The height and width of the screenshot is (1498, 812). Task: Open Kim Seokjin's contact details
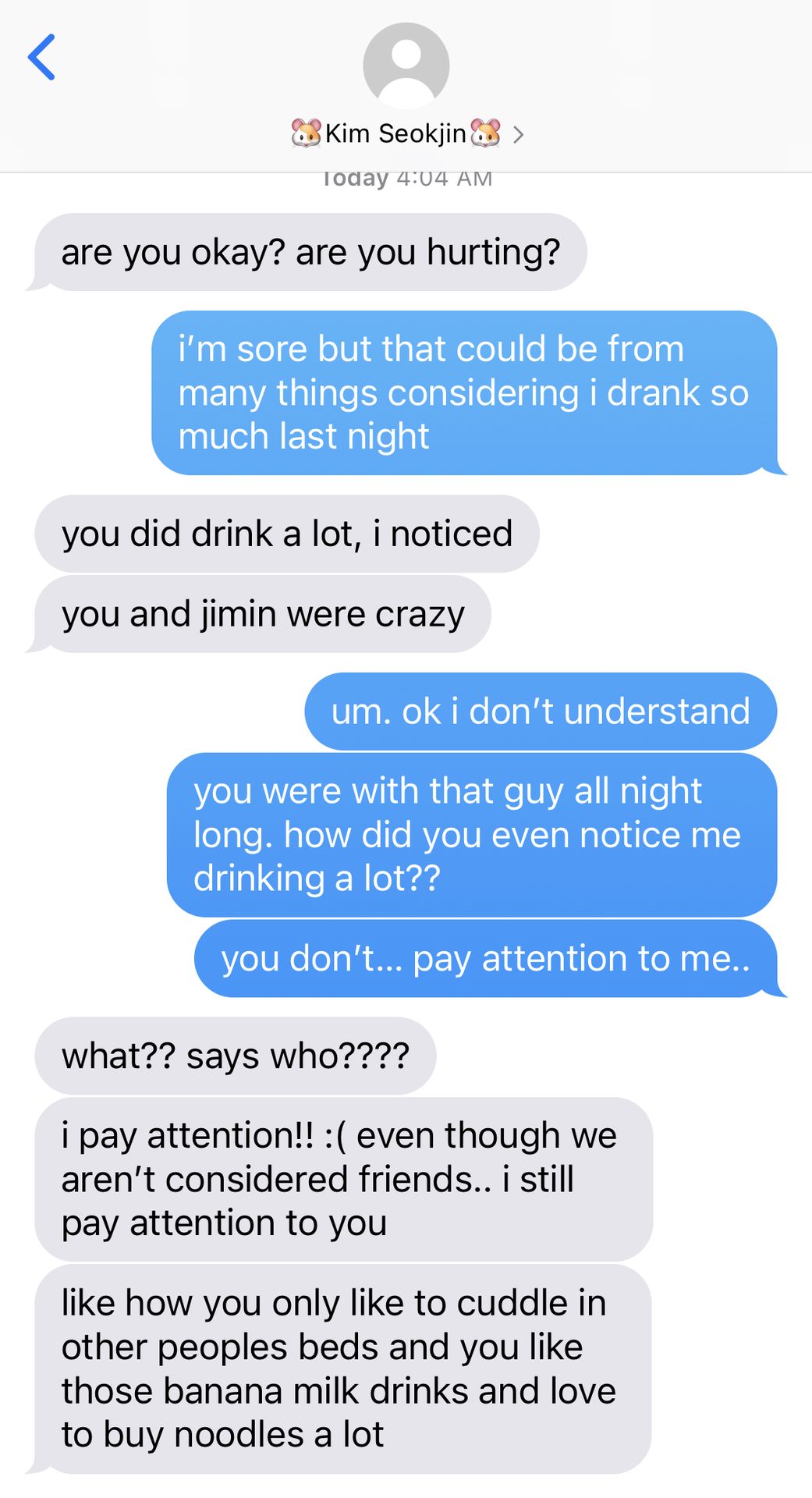coord(406,134)
